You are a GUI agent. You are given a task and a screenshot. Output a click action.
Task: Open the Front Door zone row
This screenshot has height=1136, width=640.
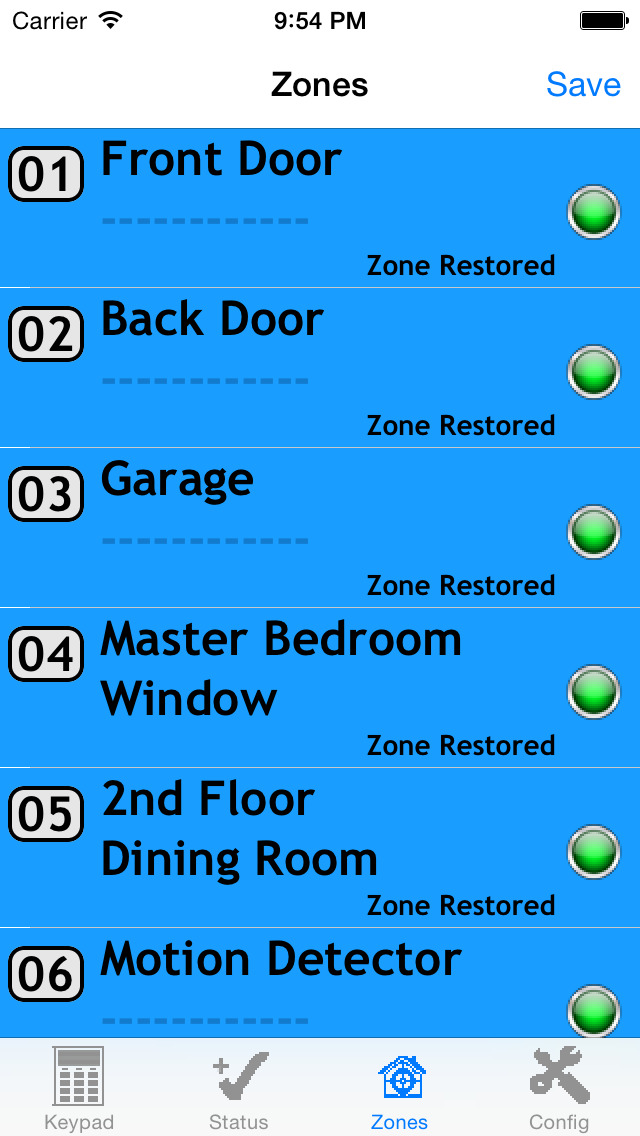320,208
